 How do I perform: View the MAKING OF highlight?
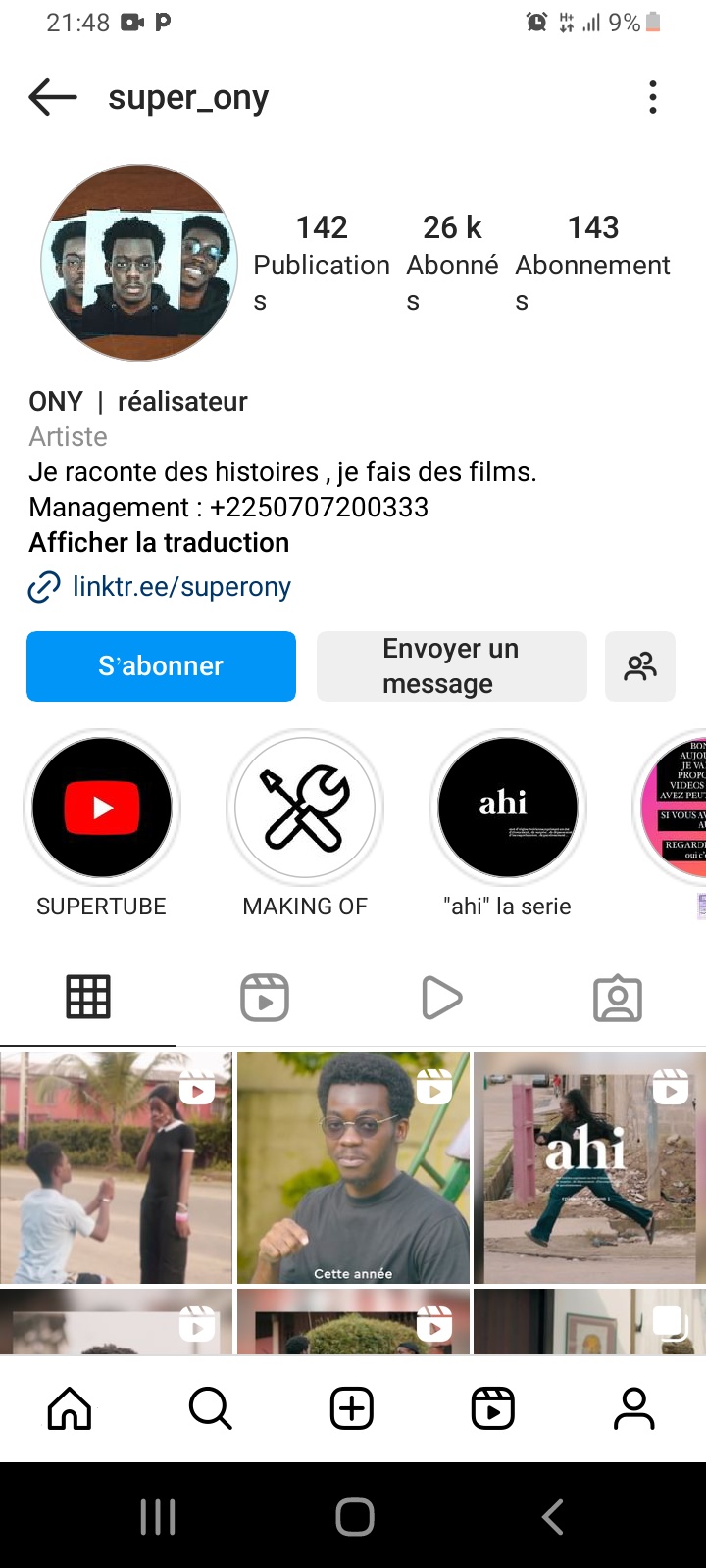[x=305, y=808]
